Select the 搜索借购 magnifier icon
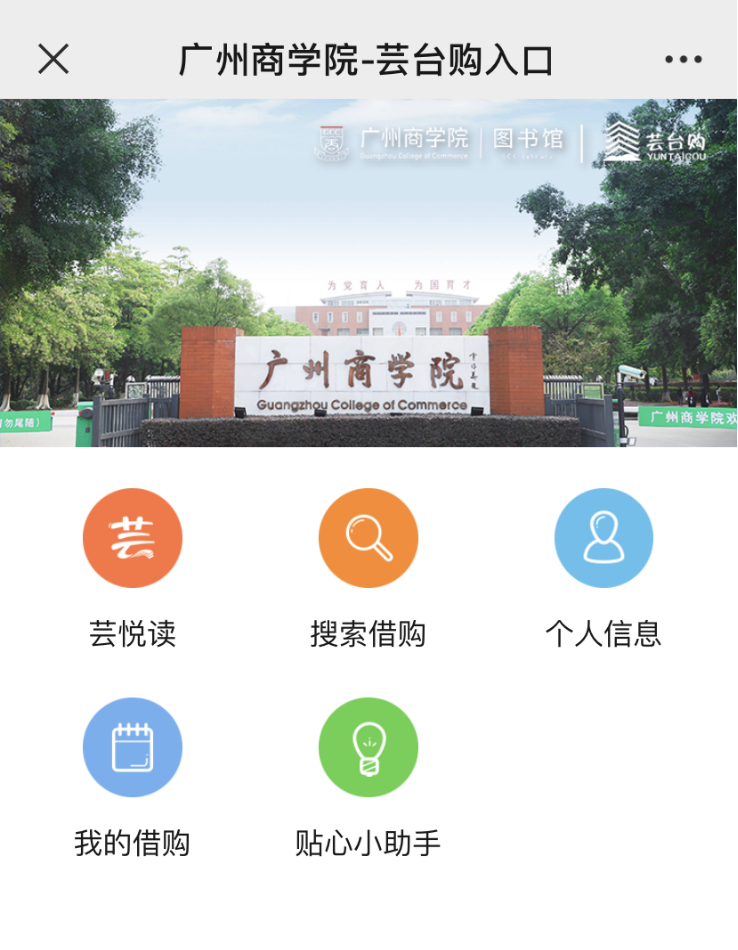 click(368, 537)
